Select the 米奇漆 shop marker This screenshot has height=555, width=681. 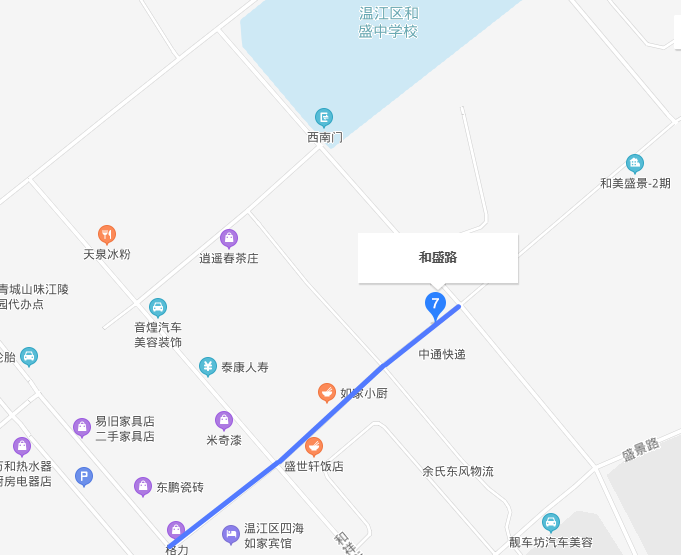click(x=224, y=421)
